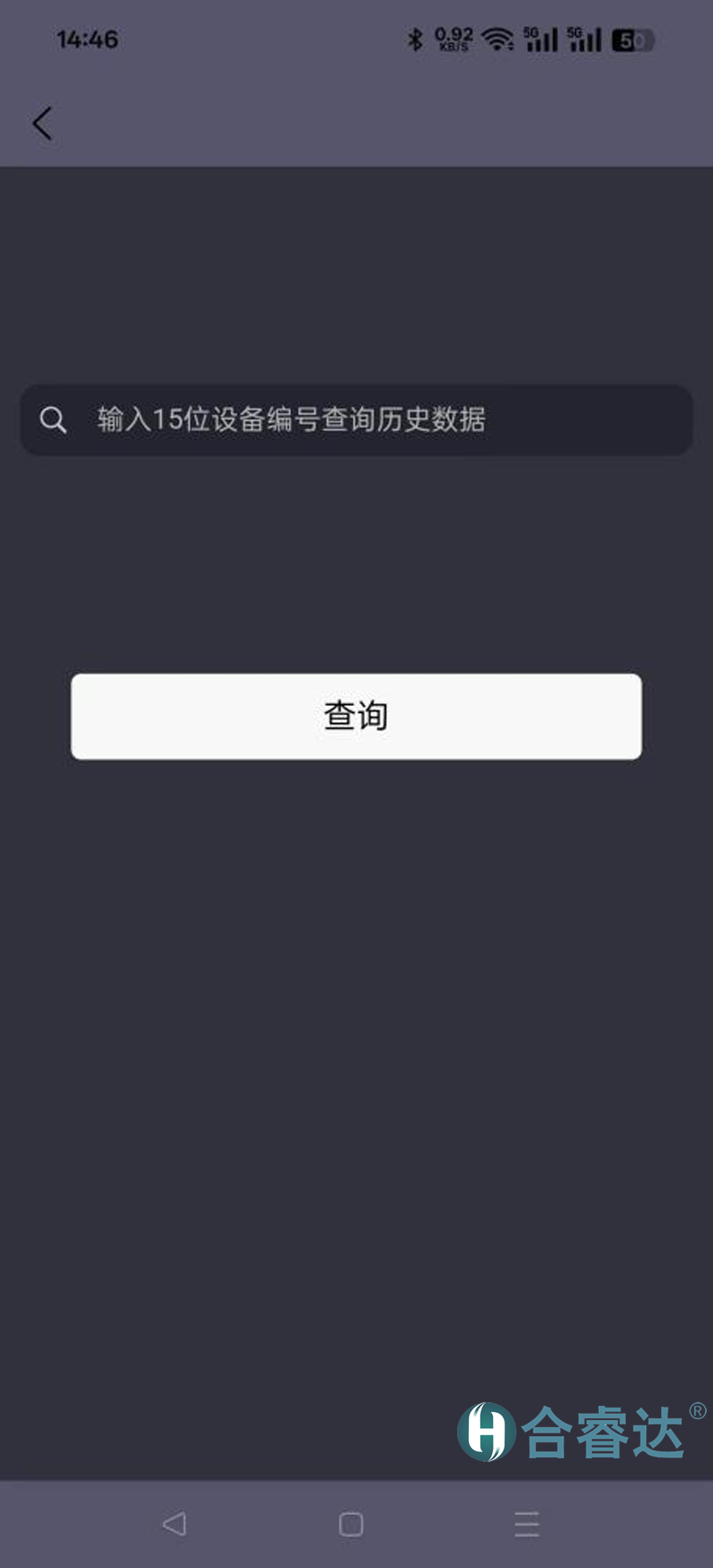The image size is (713, 1568).
Task: Tap the network speed indicator showing 0.92 KB/s
Action: click(x=452, y=39)
